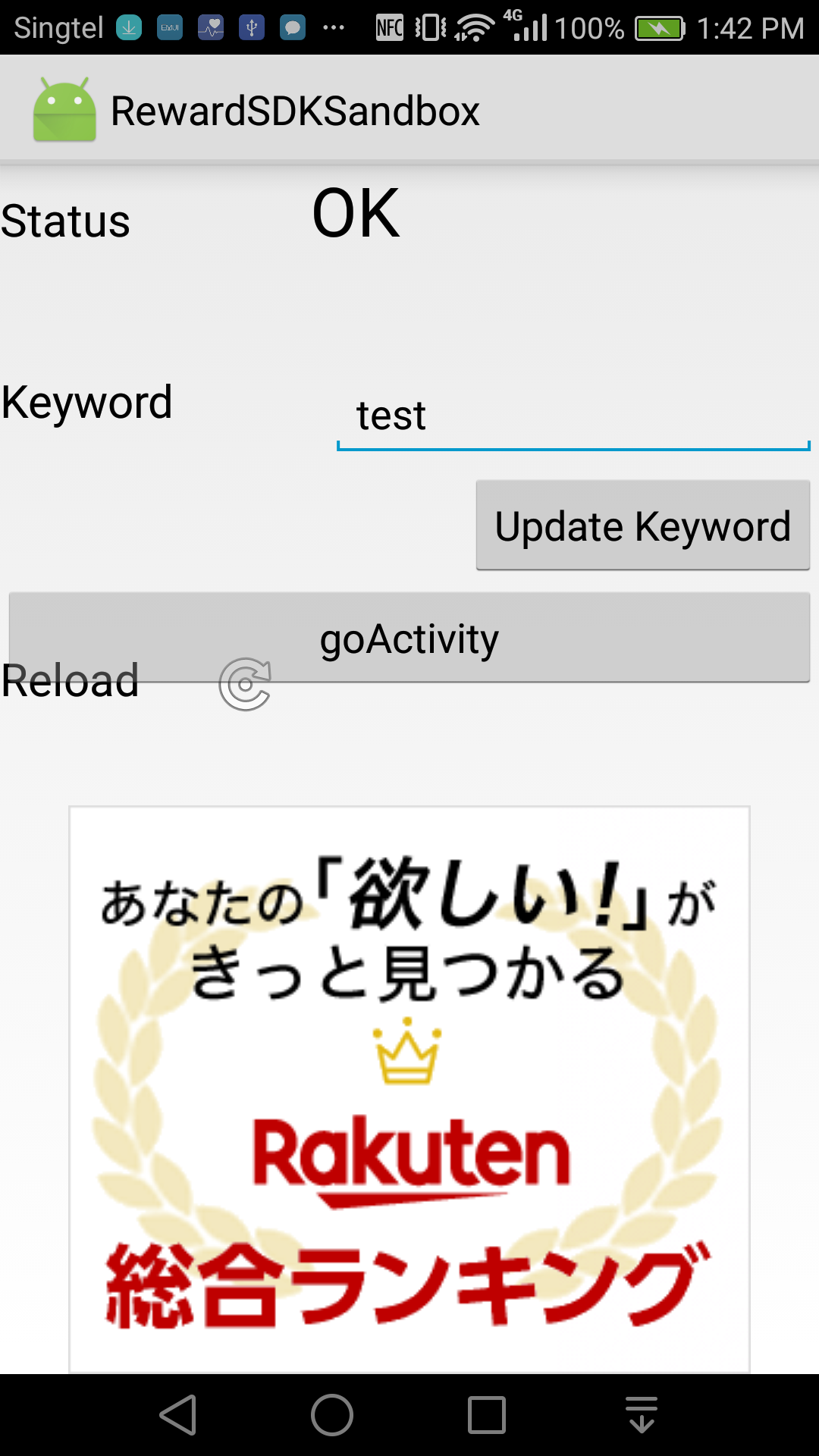Tap the Update Keyword button
This screenshot has height=1456, width=819.
642,526
